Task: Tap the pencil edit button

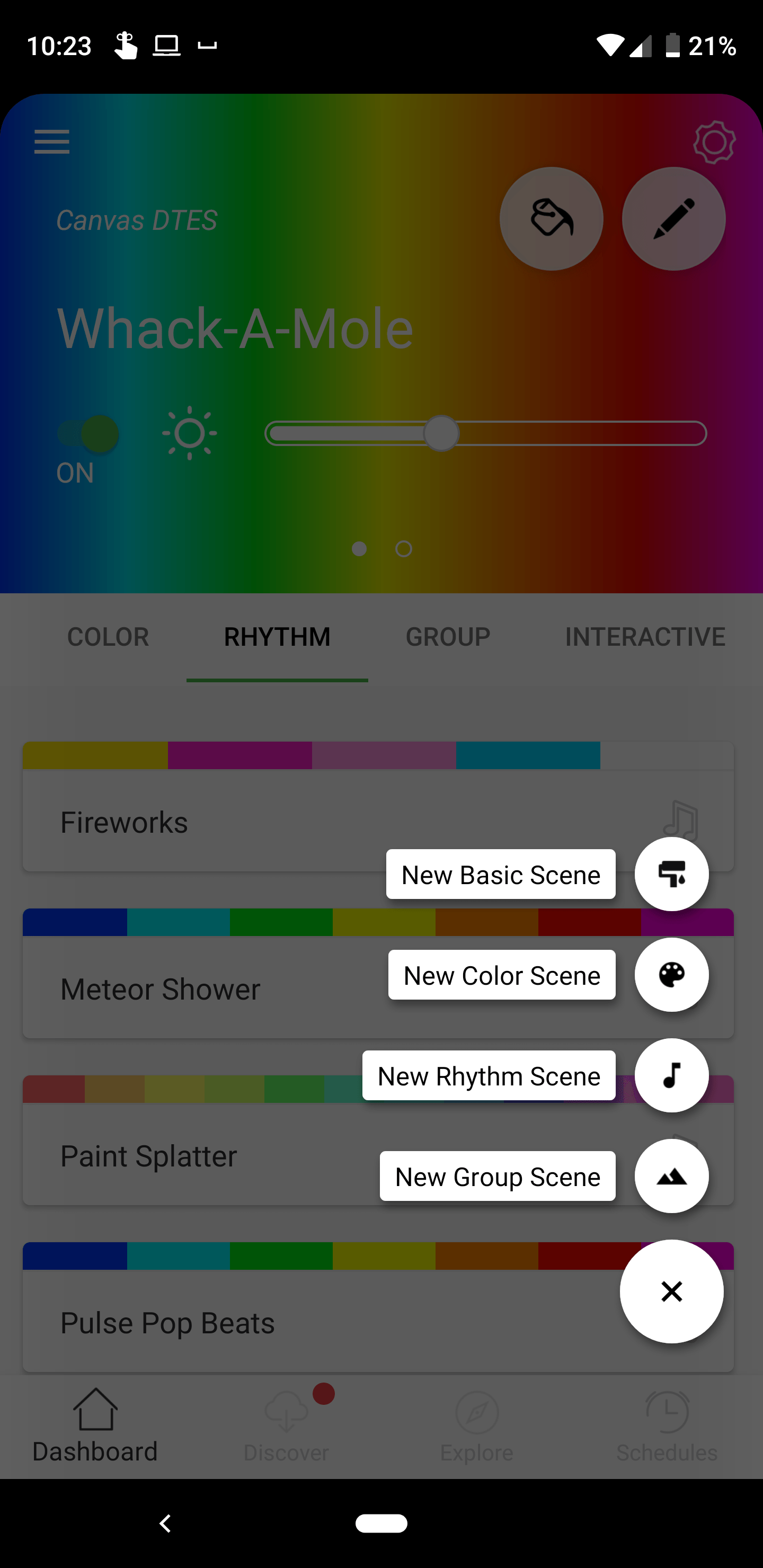Action: click(x=673, y=219)
